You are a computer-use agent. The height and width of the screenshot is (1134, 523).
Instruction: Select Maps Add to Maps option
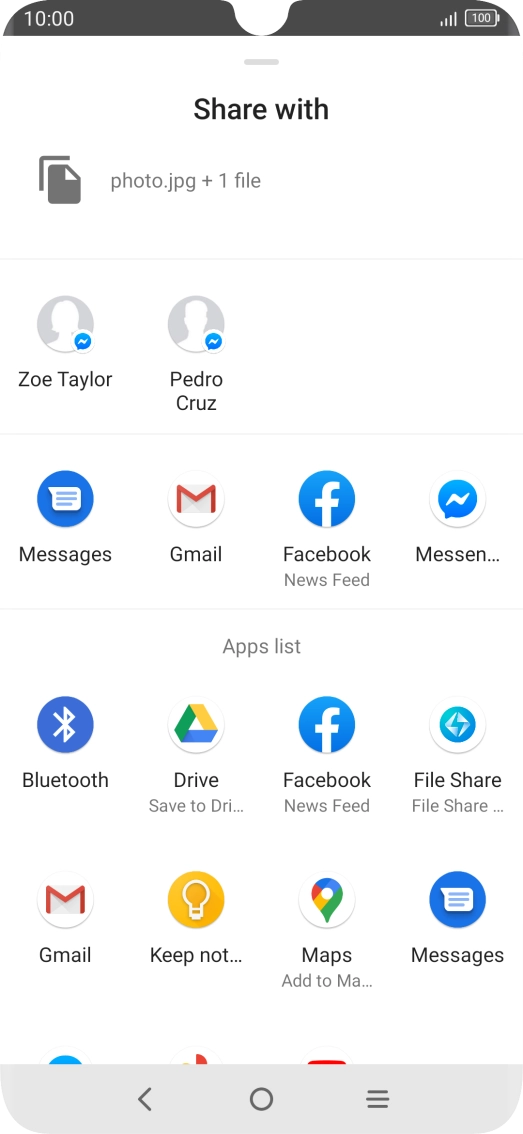tap(327, 929)
